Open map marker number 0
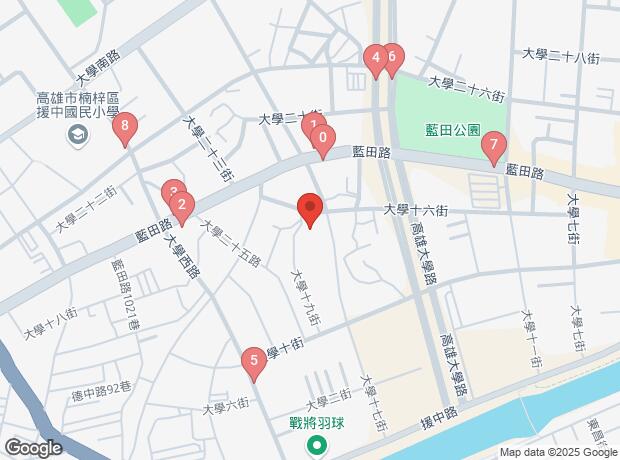Viewport: 620px width, 460px height. (323, 140)
